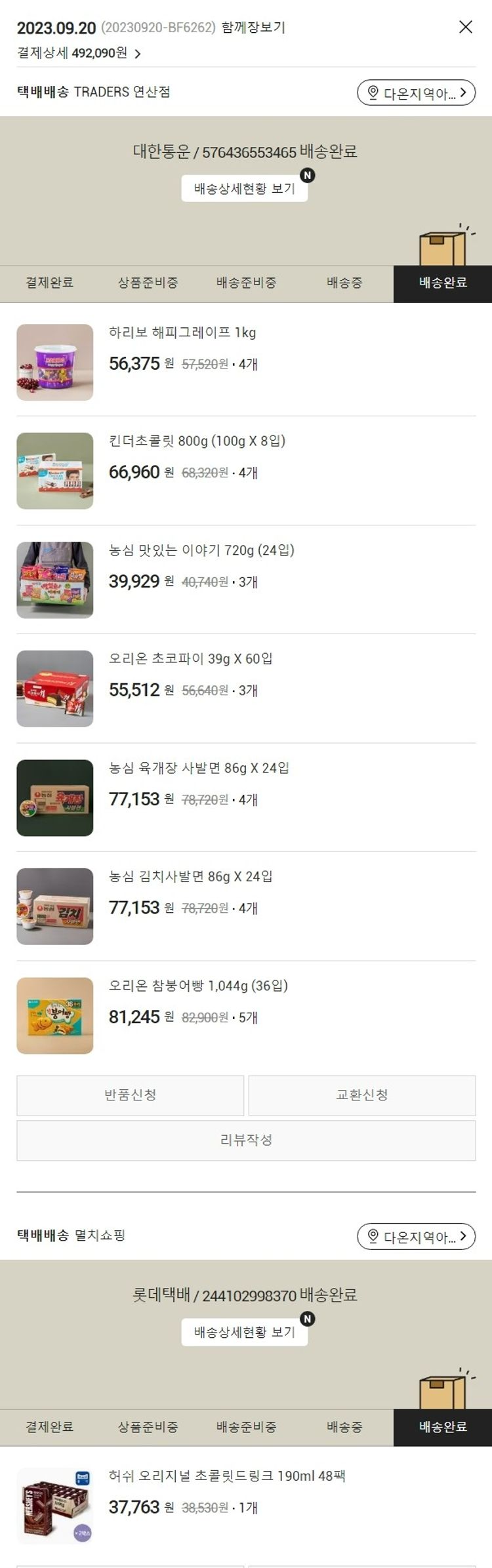Screen dimensions: 492x1568
Task: Open 결제상세 492,090원 payment details
Action: [79, 53]
